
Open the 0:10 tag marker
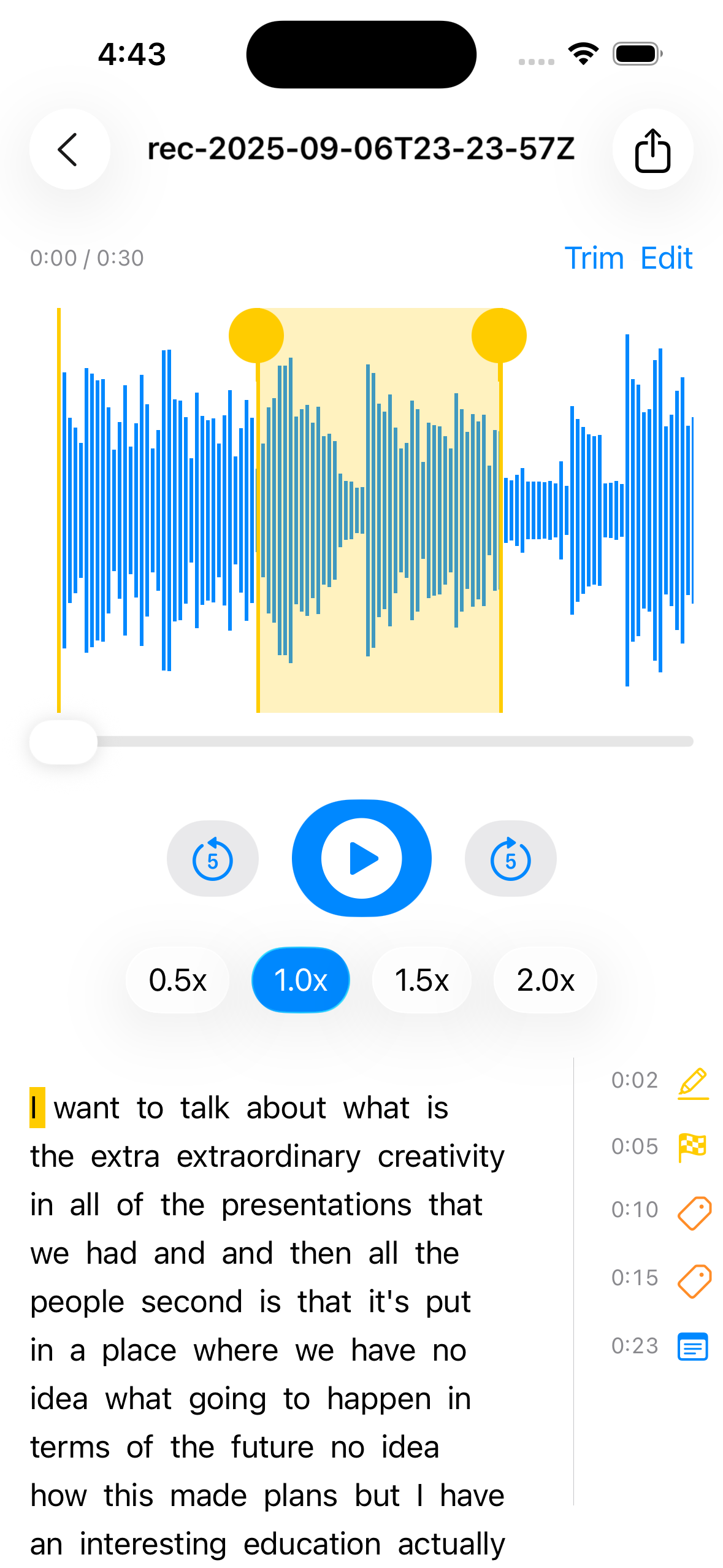pyautogui.click(x=694, y=1212)
